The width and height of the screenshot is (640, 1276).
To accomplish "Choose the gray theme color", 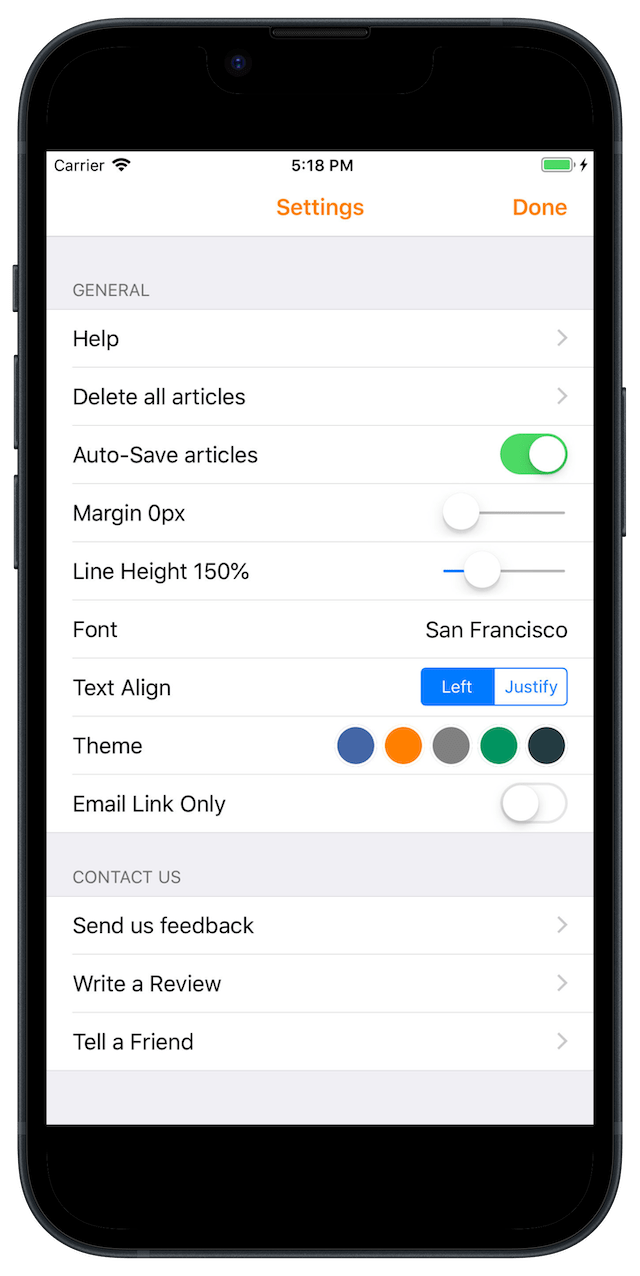I will pos(452,746).
